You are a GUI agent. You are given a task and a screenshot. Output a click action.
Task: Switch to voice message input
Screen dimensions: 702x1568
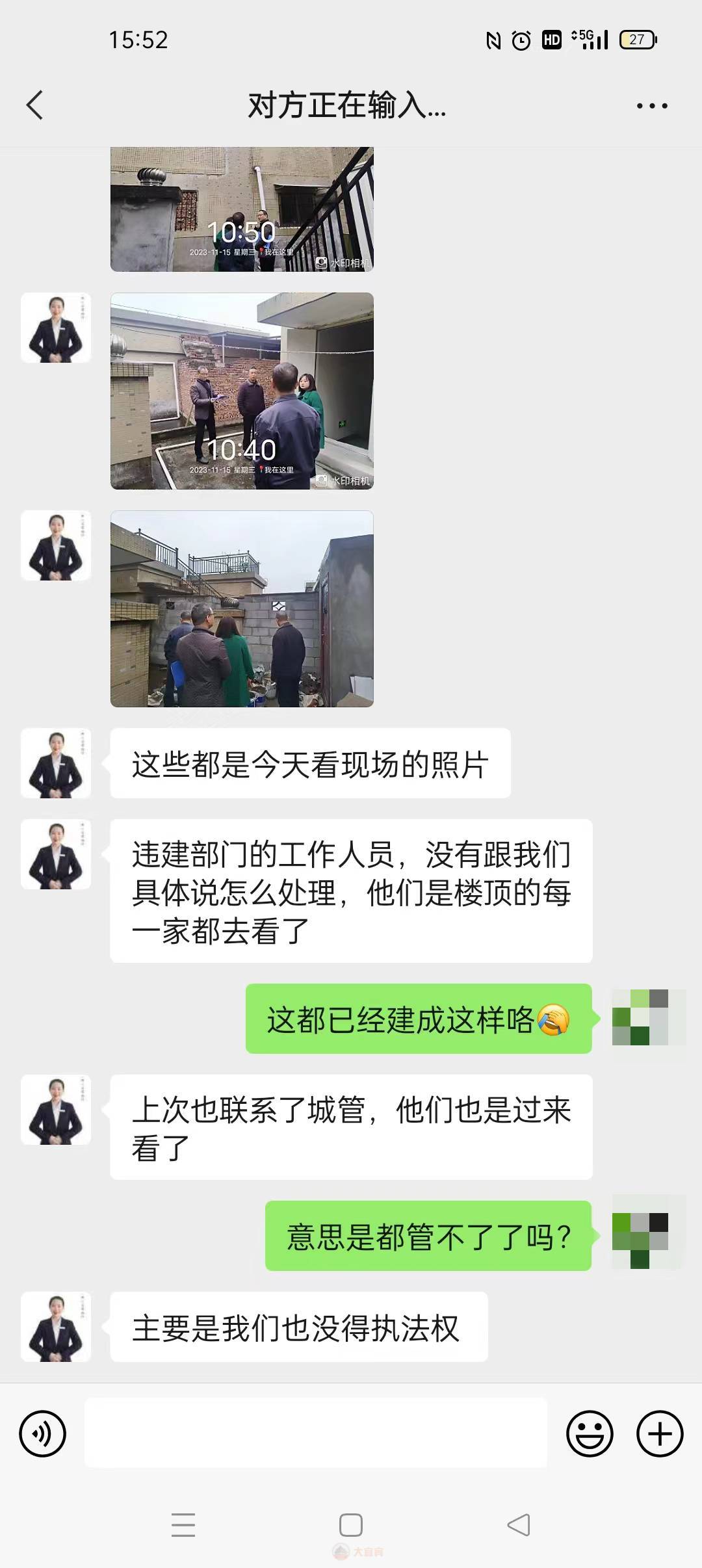[43, 1433]
